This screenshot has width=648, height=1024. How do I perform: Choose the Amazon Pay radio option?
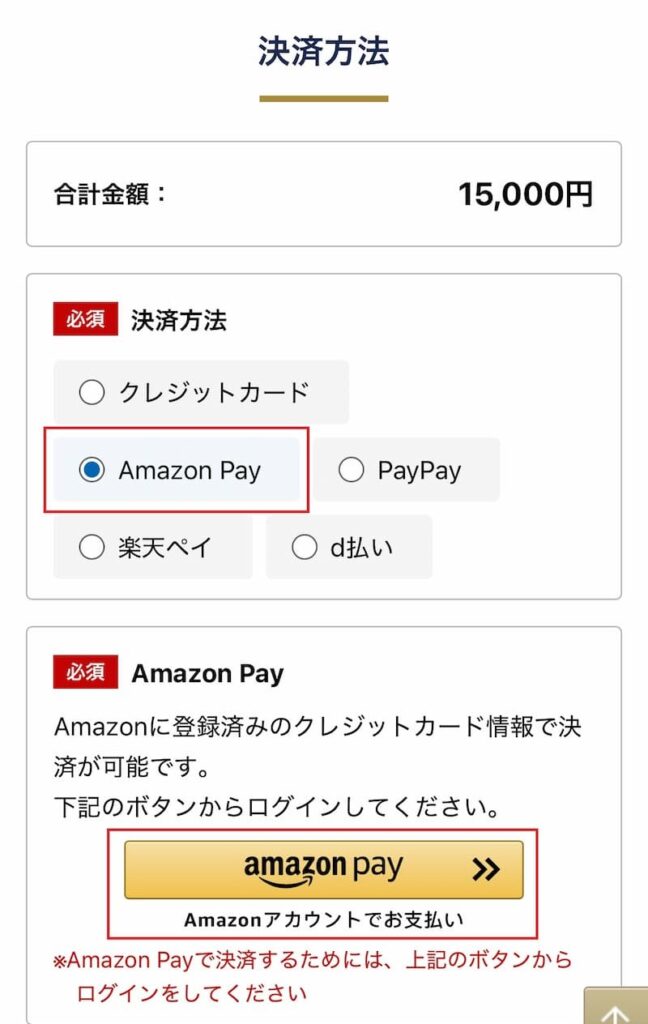pos(92,470)
